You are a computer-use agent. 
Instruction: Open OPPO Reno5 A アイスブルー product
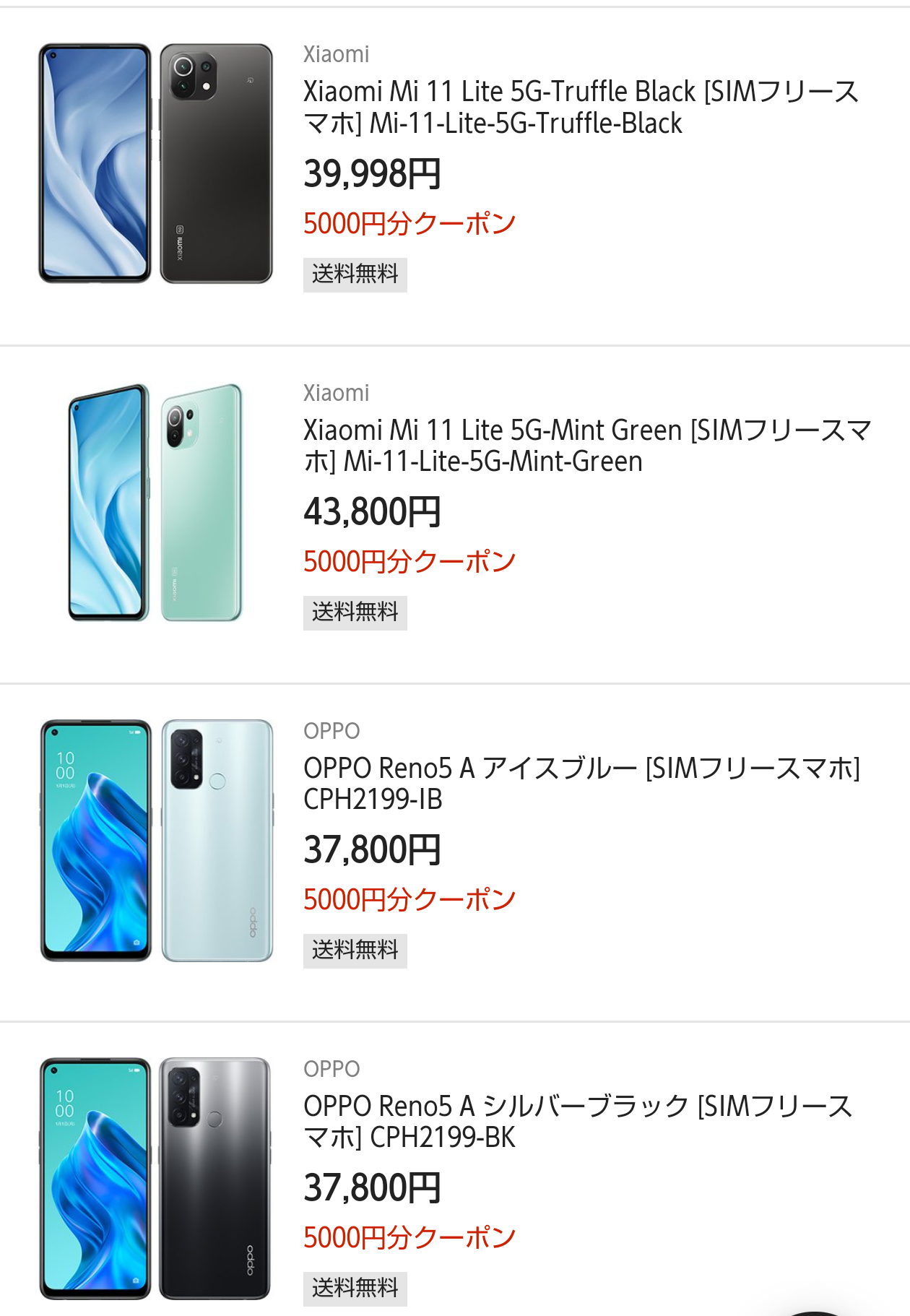581,784
